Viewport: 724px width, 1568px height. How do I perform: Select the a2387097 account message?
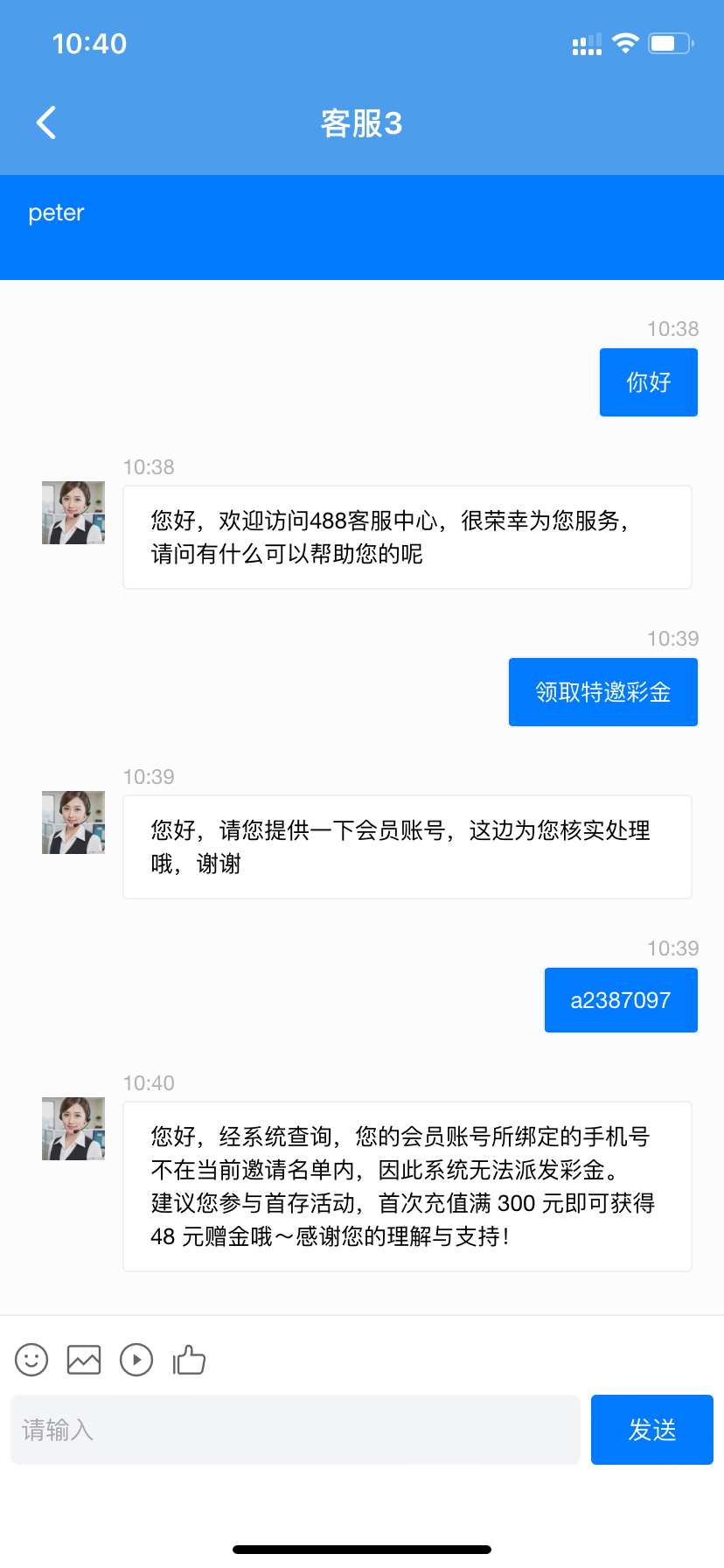(621, 999)
